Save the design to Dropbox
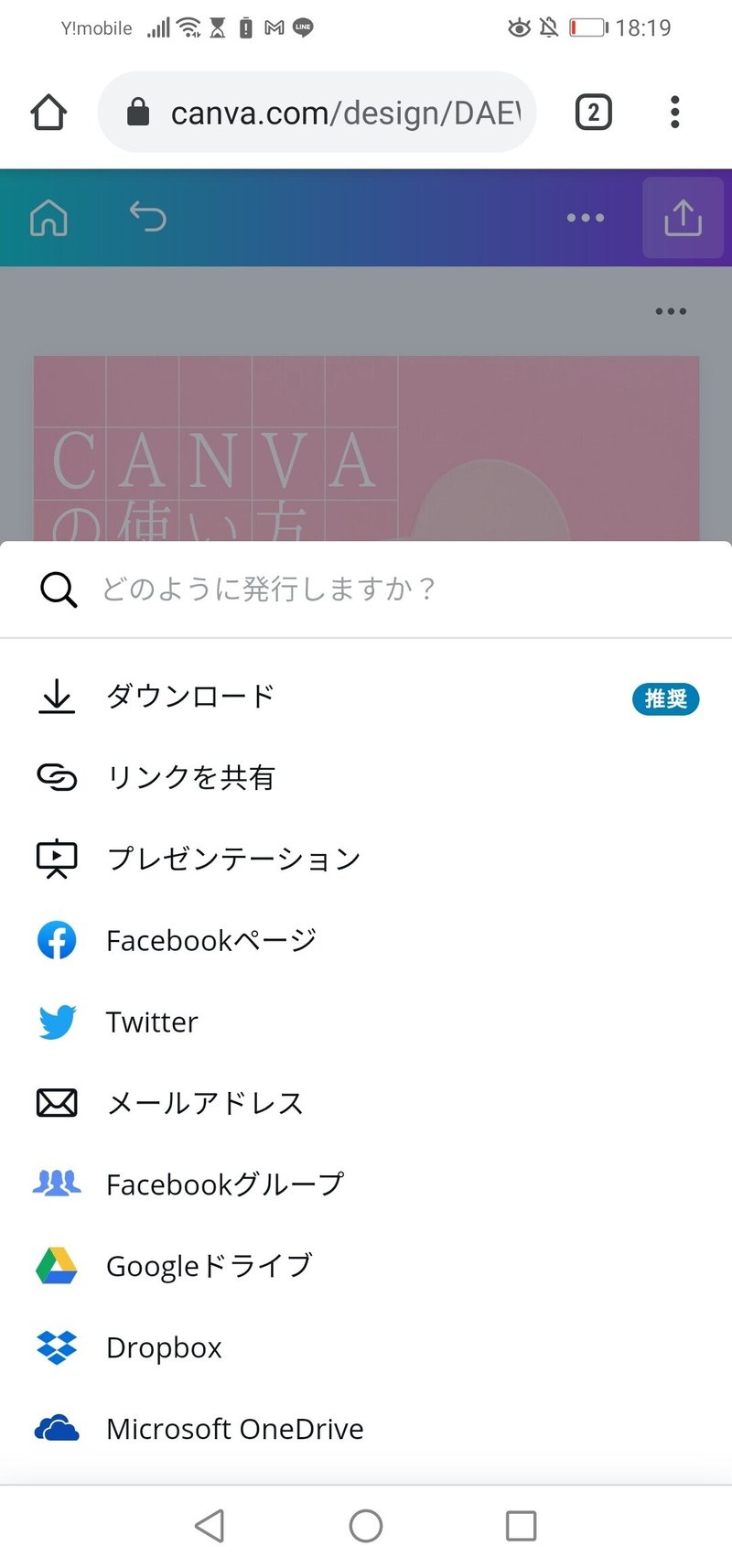This screenshot has height=1568, width=732. 164,1348
